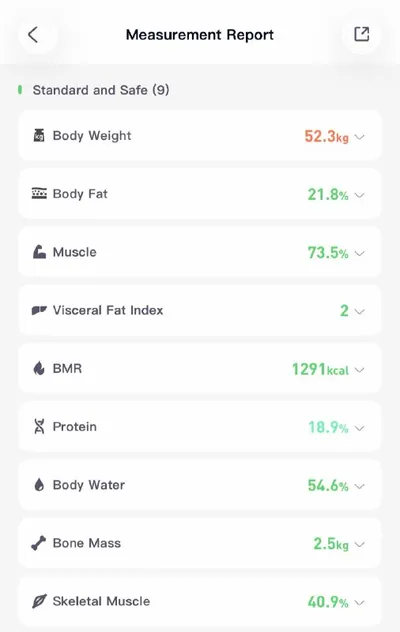Expand the Visceral Fat Index row
Screen dimensions: 400x632
coord(200,310)
